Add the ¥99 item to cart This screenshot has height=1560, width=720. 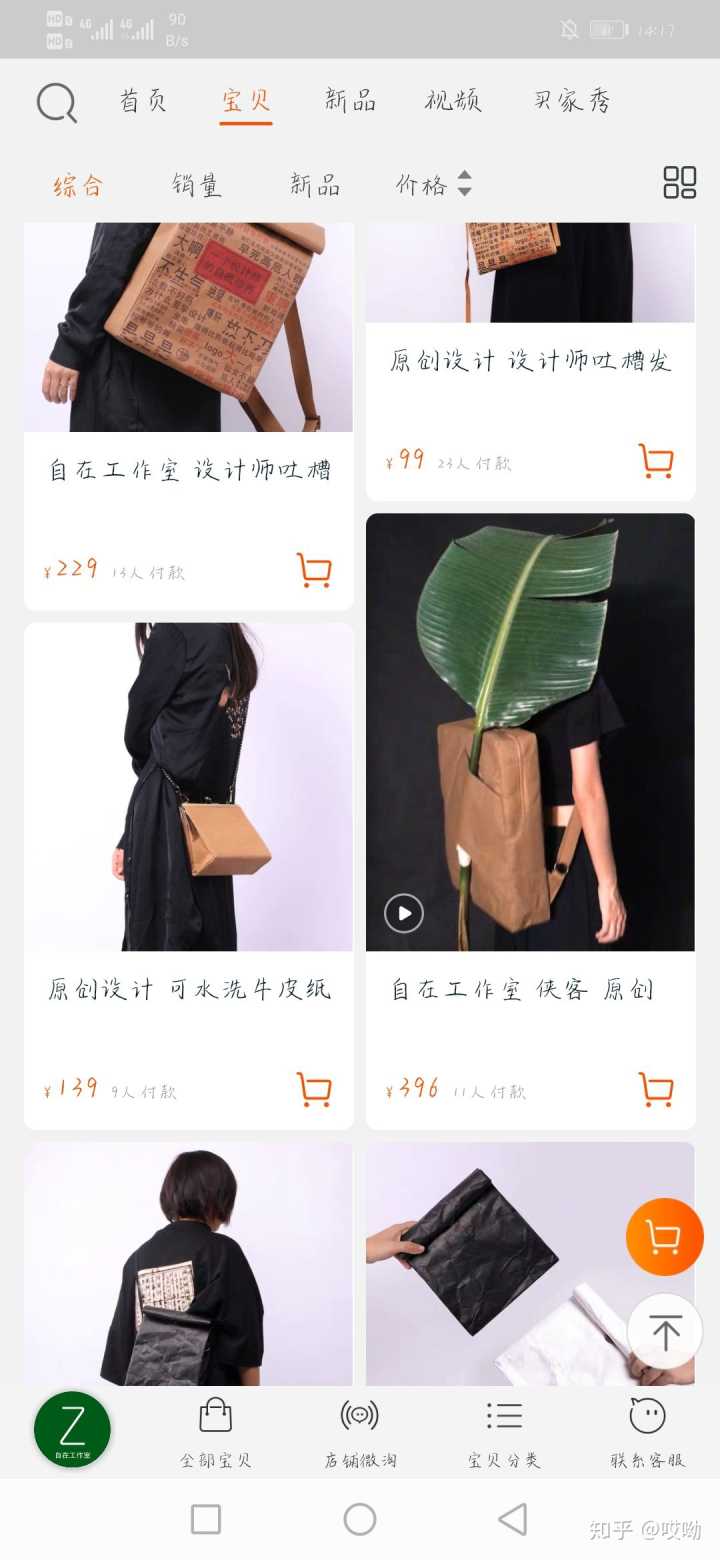[x=656, y=461]
